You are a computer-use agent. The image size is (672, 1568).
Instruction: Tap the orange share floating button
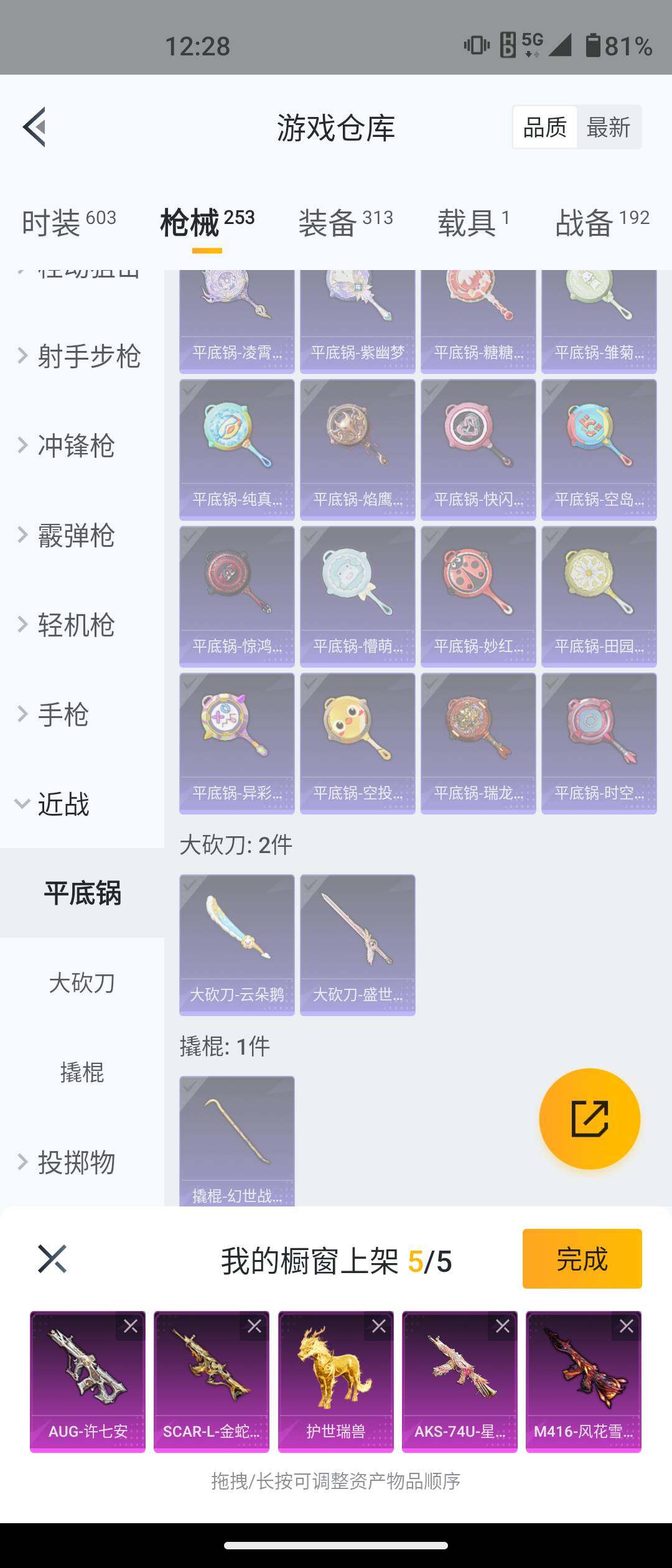pyautogui.click(x=589, y=1118)
